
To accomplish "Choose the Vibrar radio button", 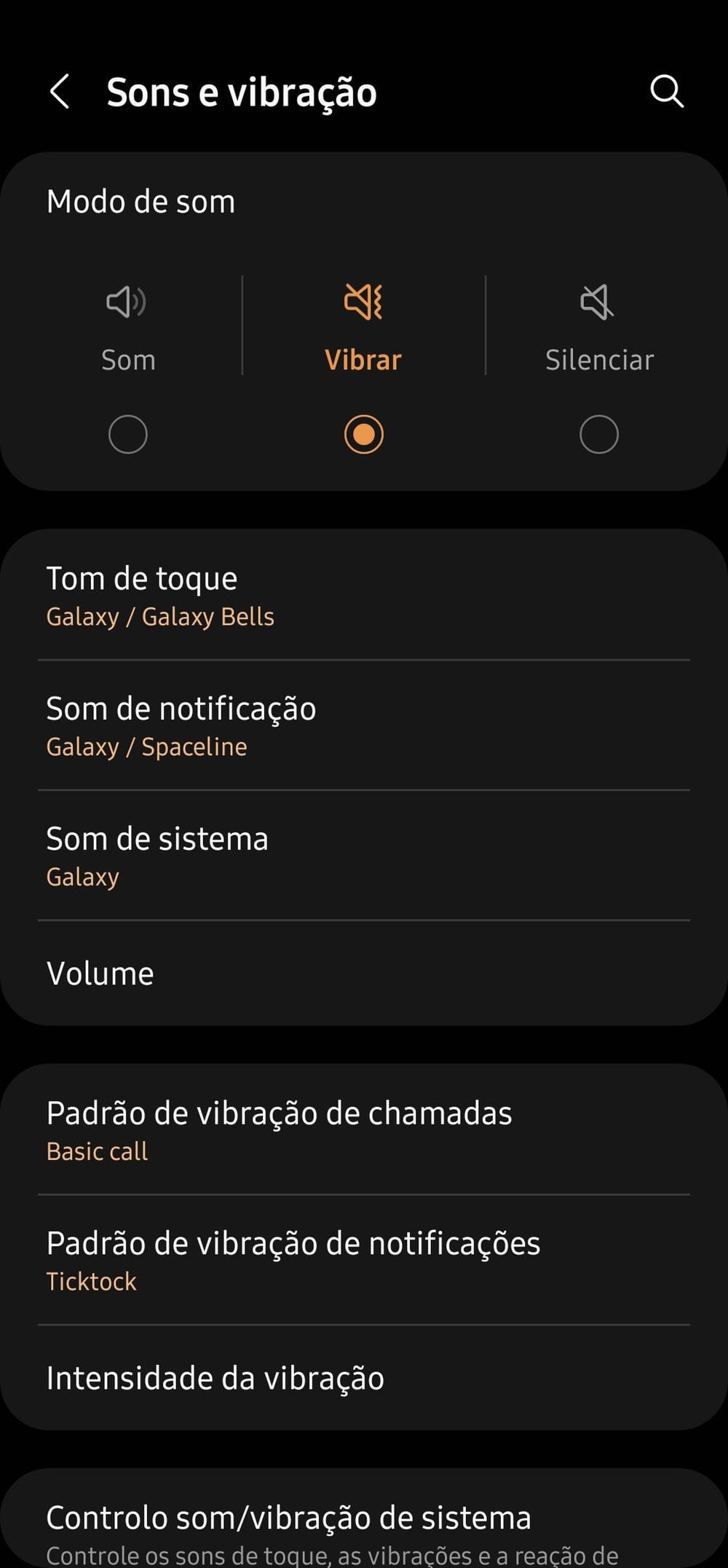I will coord(363,435).
